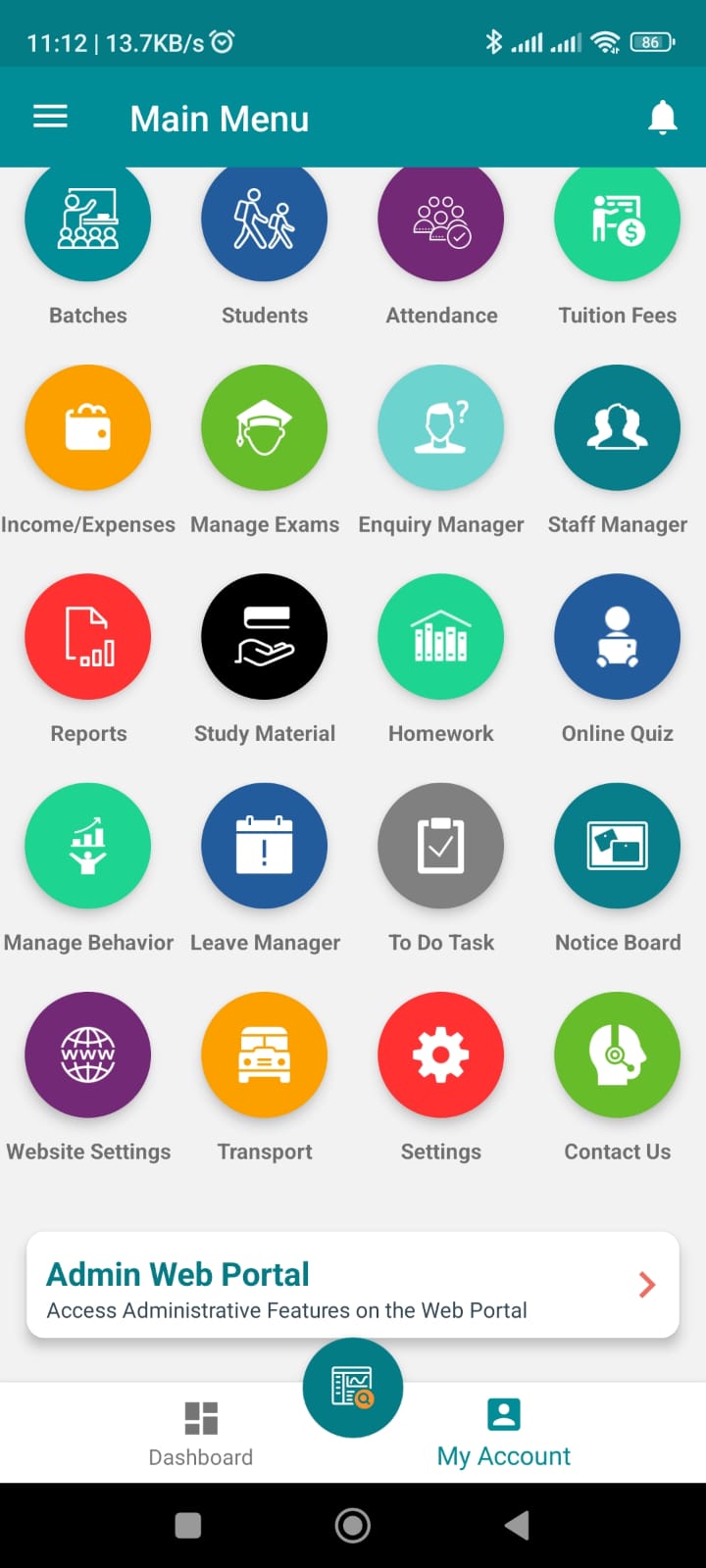Tap the system back button

click(517, 1525)
